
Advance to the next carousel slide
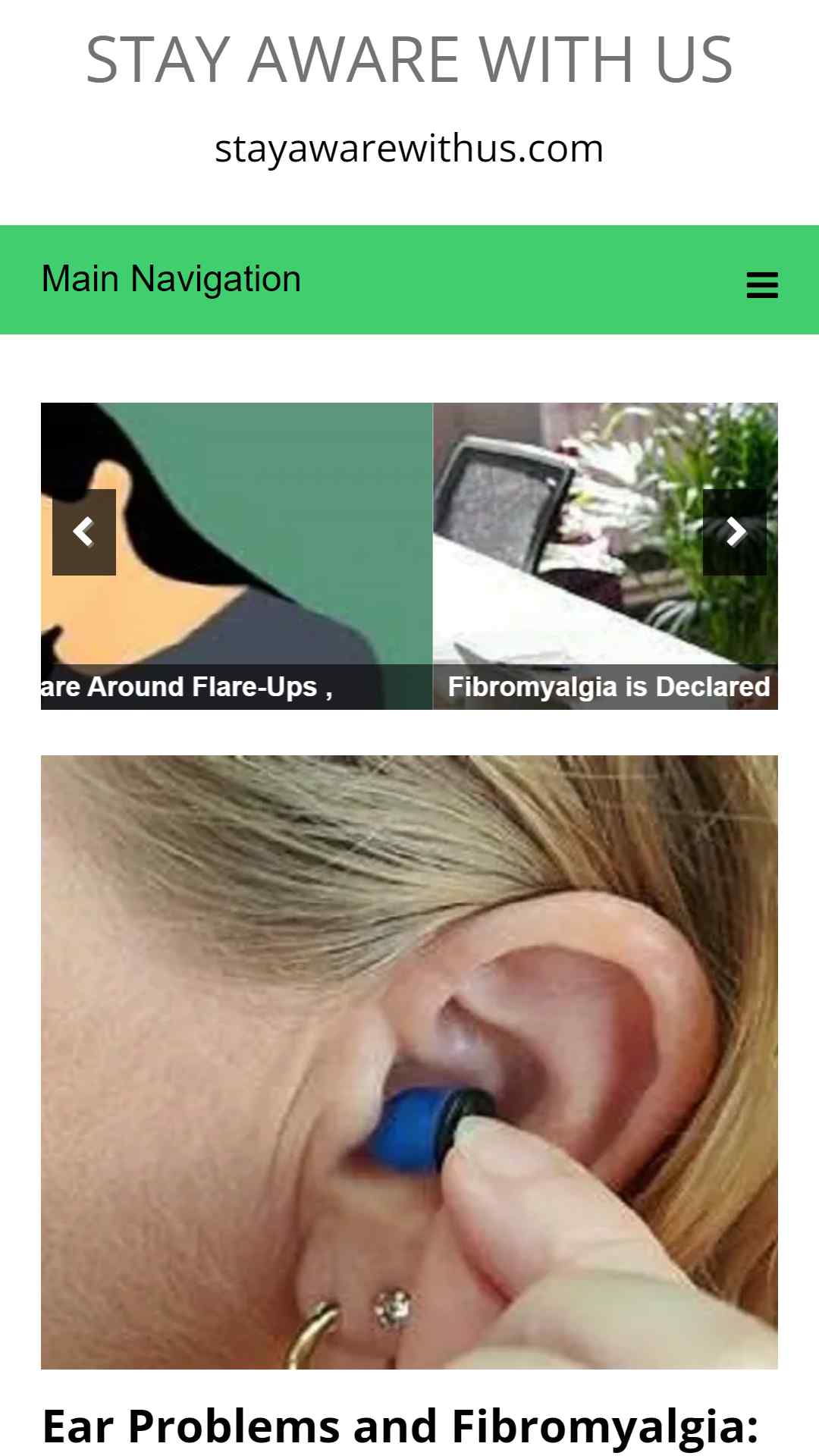[x=735, y=532]
